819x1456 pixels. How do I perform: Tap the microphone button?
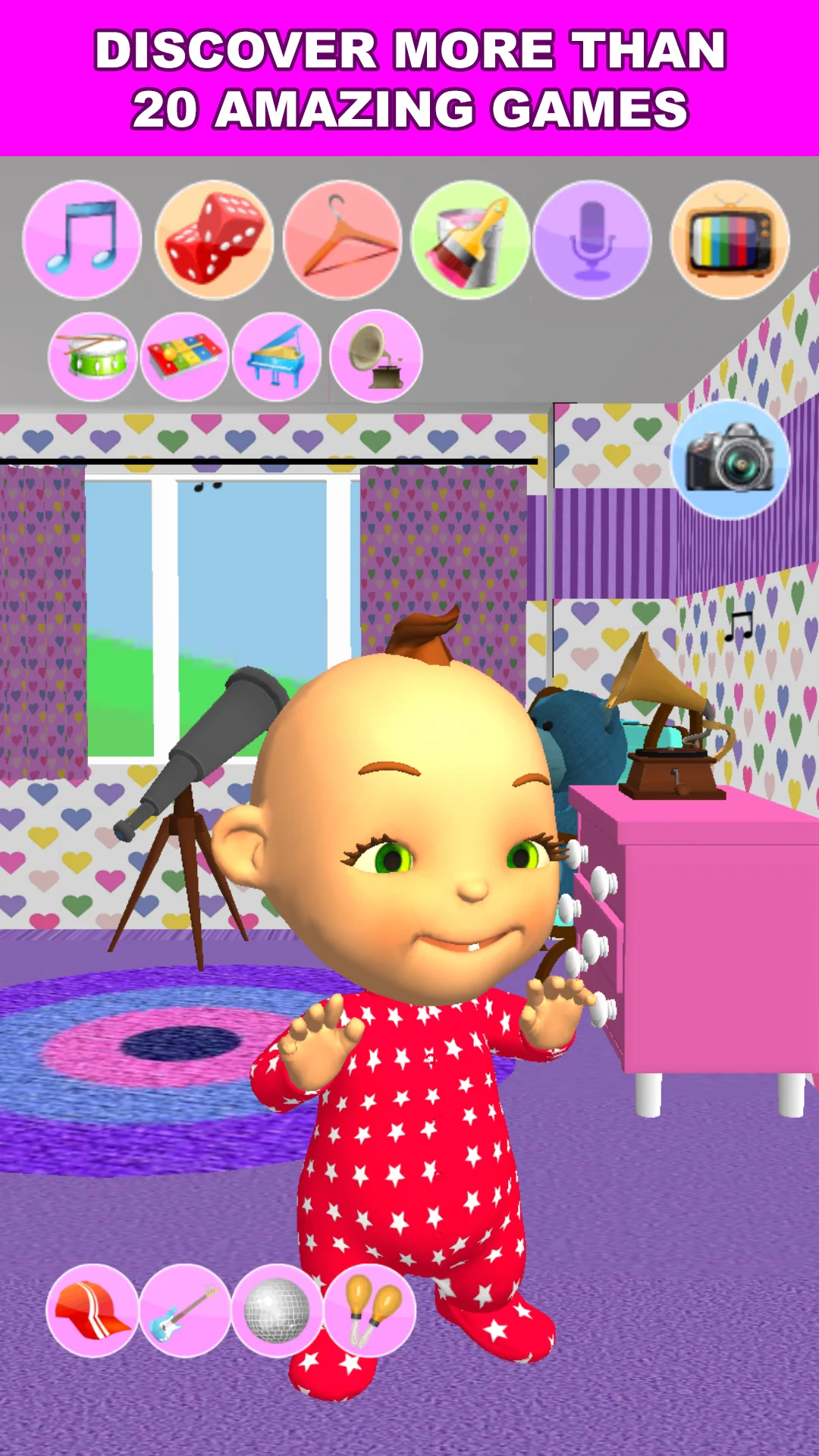[x=593, y=240]
